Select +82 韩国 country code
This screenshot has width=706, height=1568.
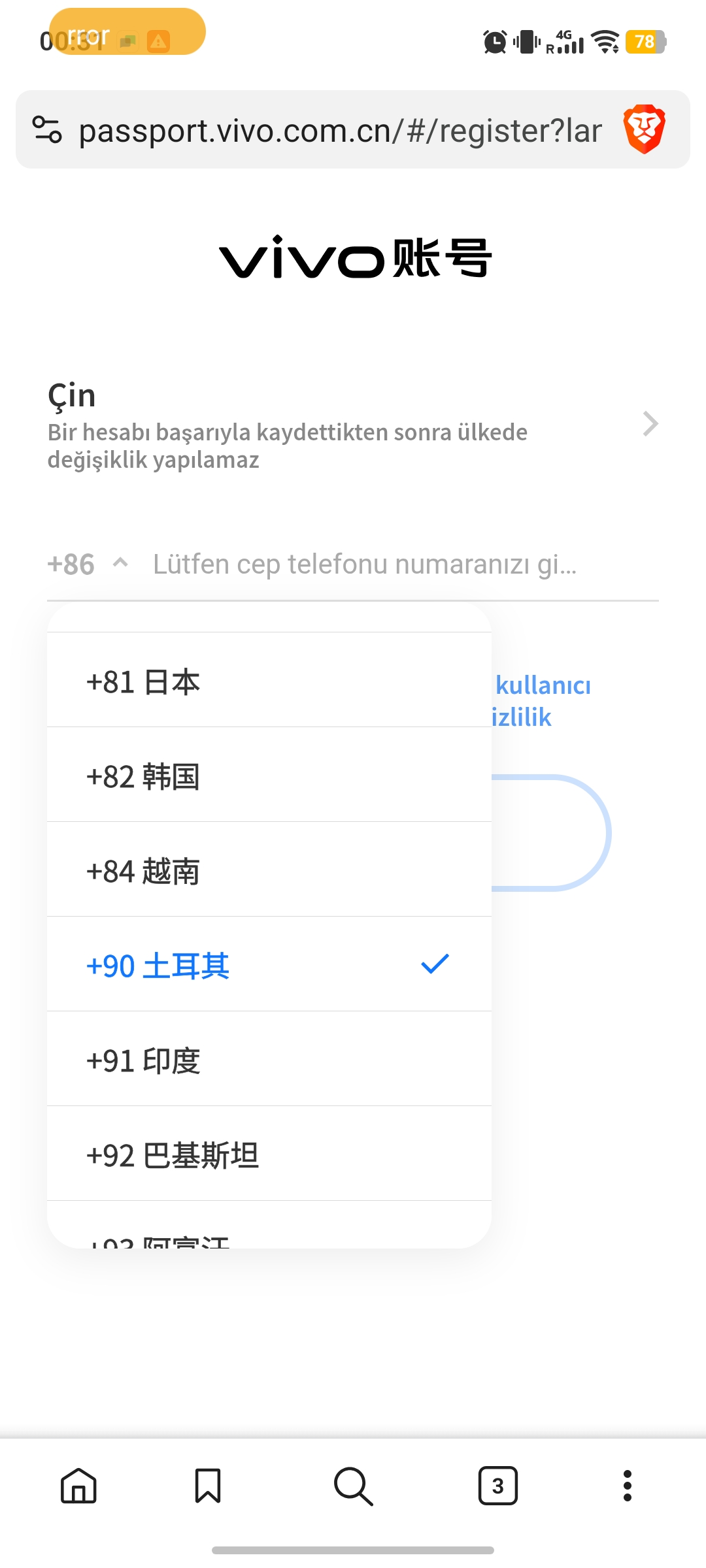[269, 775]
